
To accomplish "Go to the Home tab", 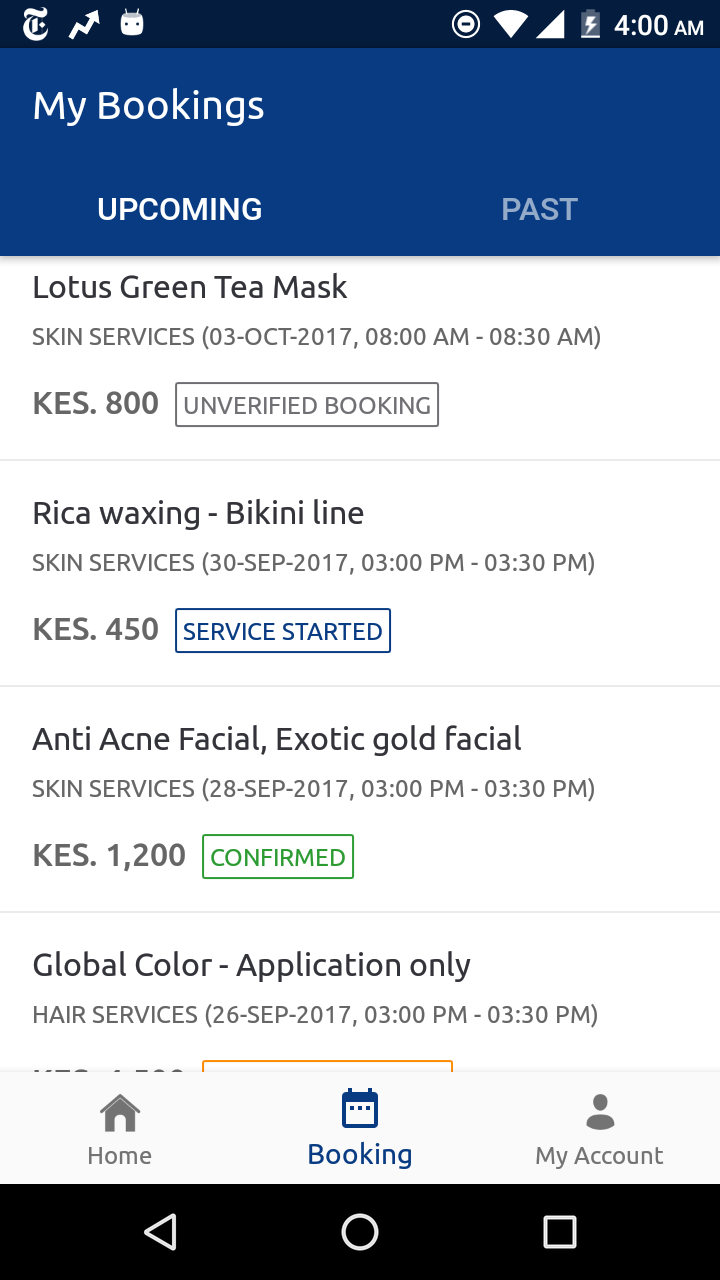I will [x=120, y=1130].
